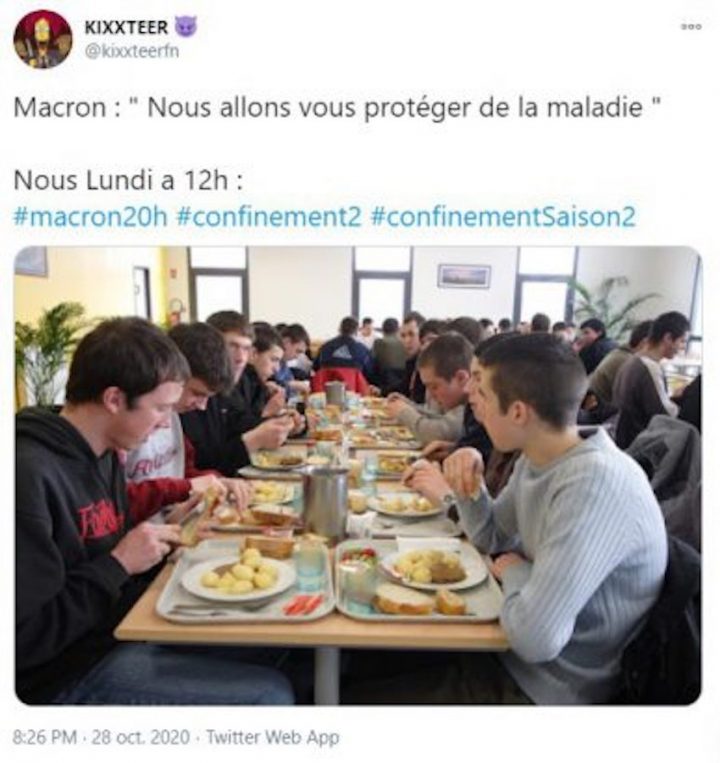This screenshot has width=720, height=763.
Task: Open the #confinementSaison2 hashtag
Action: pyautogui.click(x=502, y=217)
